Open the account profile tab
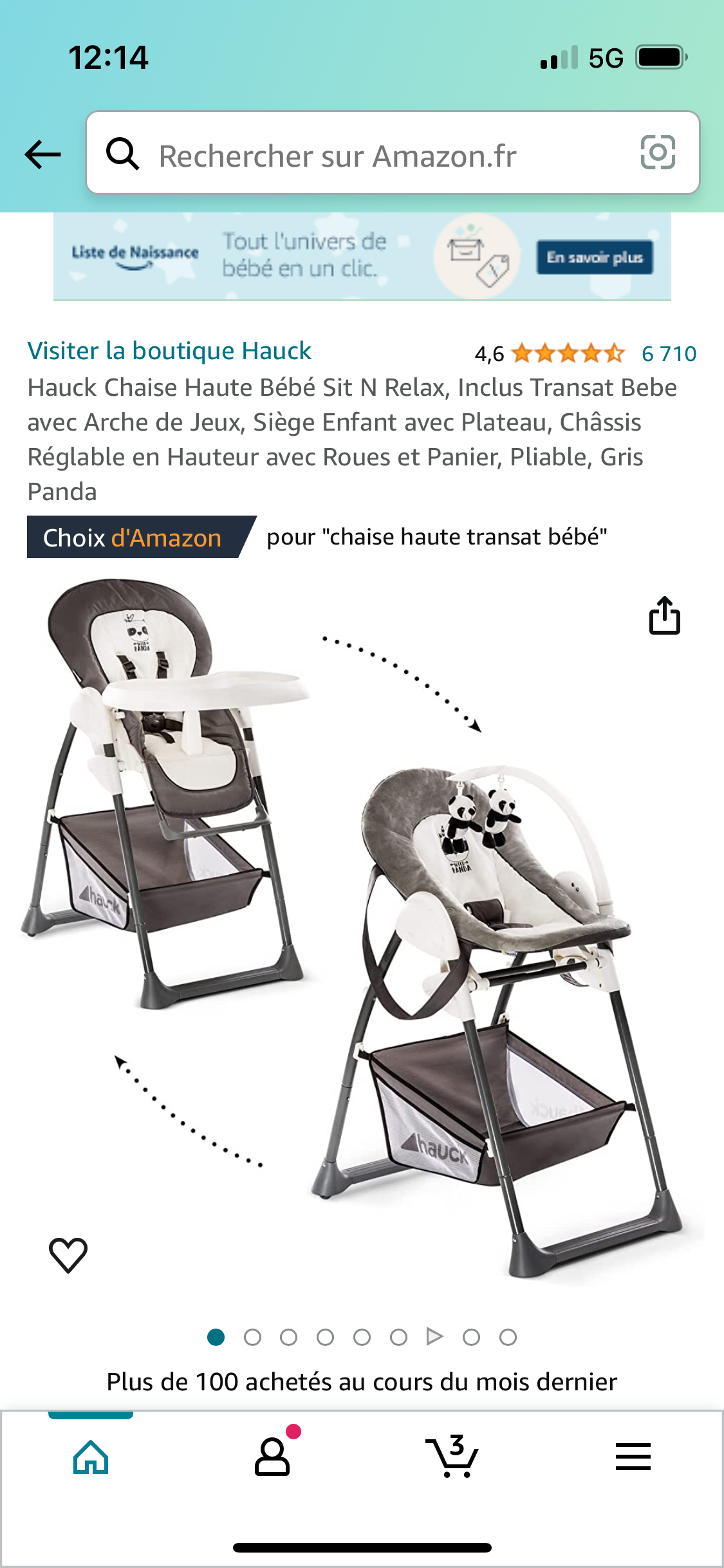Viewport: 724px width, 1568px height. (272, 1456)
